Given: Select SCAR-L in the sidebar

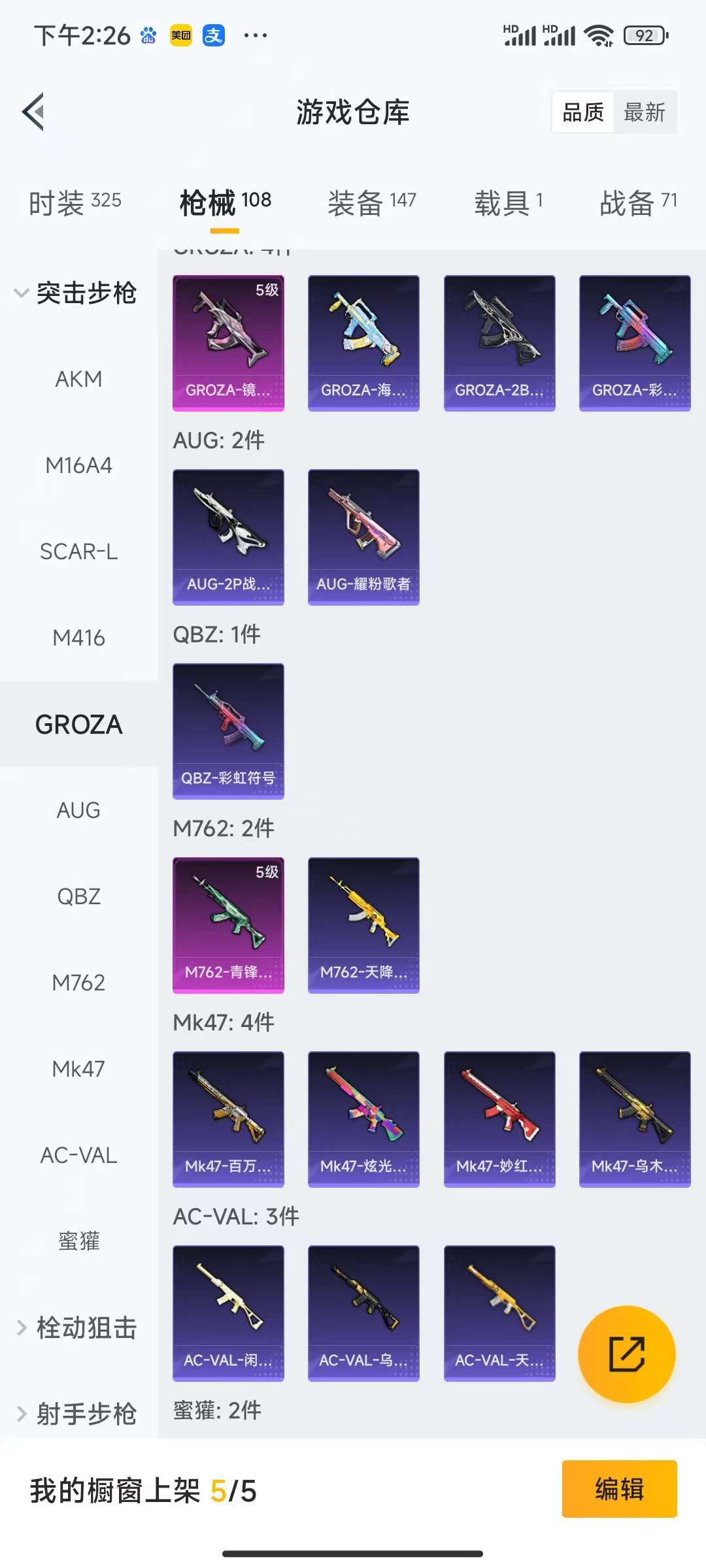Looking at the screenshot, I should click(x=78, y=551).
